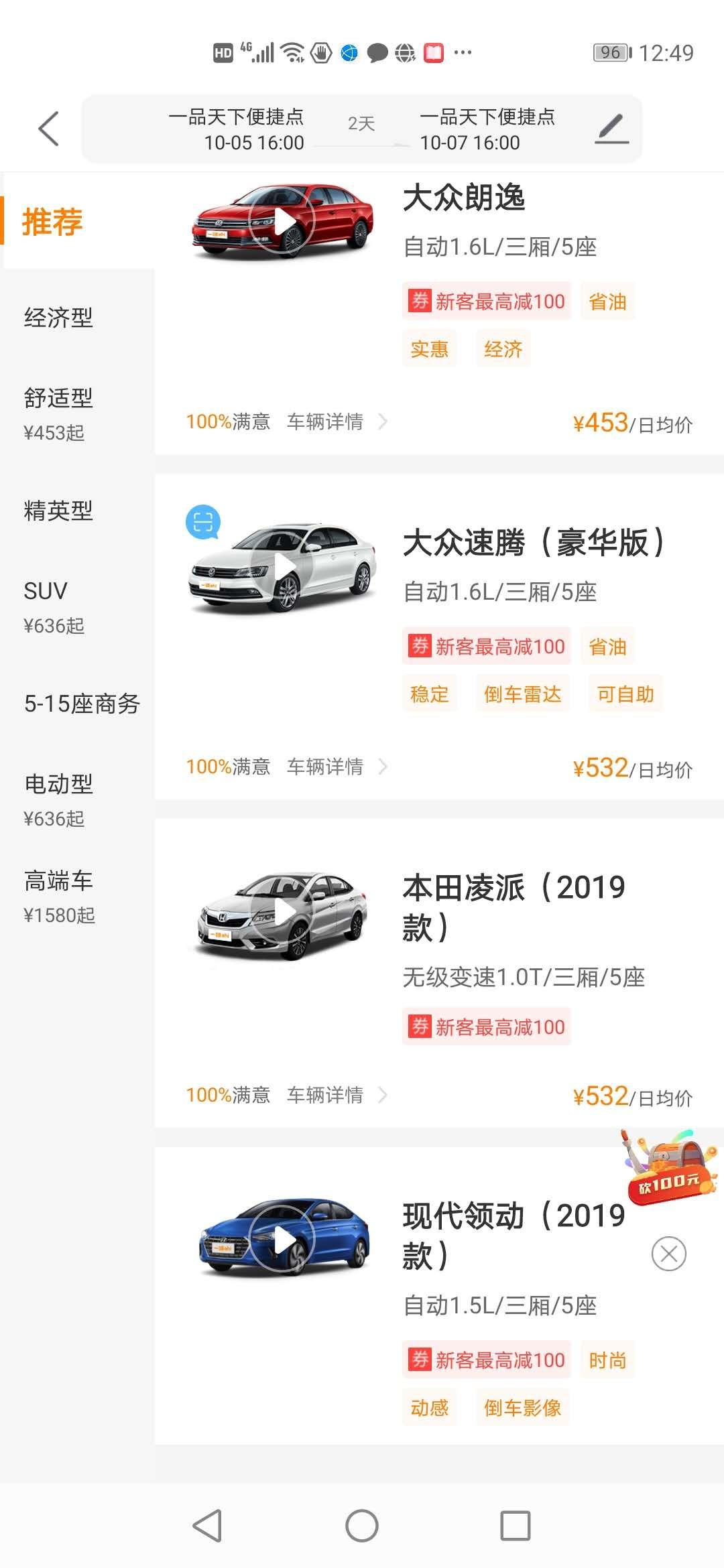Select the 推荐 category in sidebar
Viewport: 724px width, 1568px height.
pyautogui.click(x=52, y=221)
